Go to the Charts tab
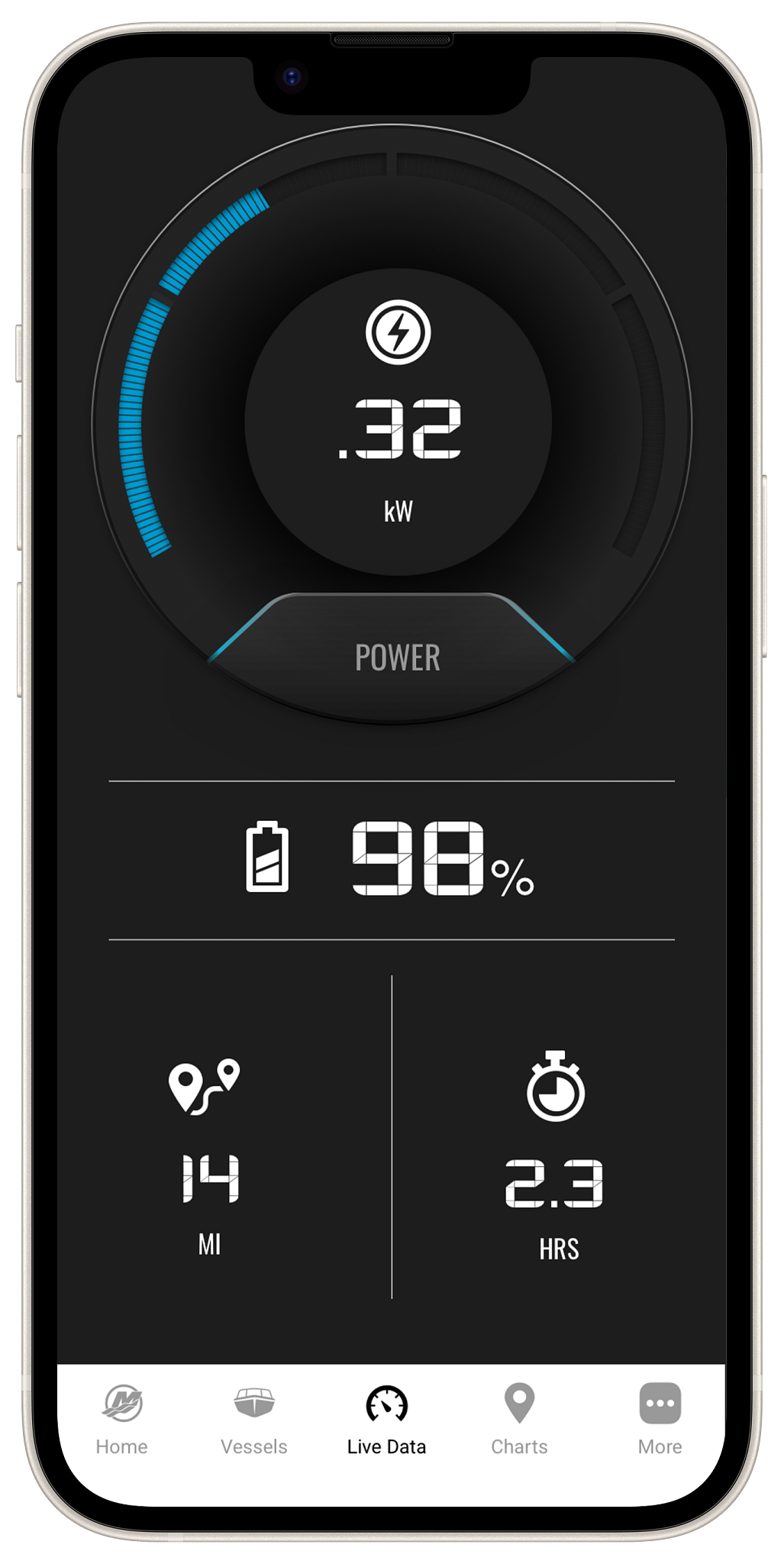 [519, 1420]
